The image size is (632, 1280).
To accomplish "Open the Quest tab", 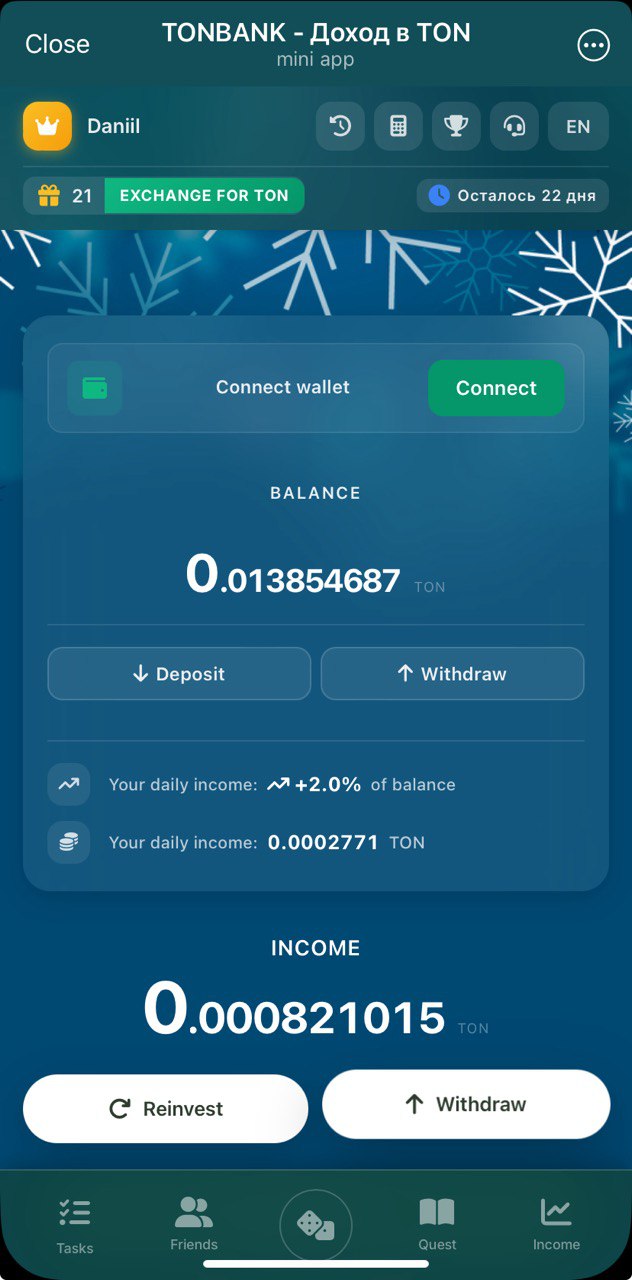I will (x=437, y=1223).
